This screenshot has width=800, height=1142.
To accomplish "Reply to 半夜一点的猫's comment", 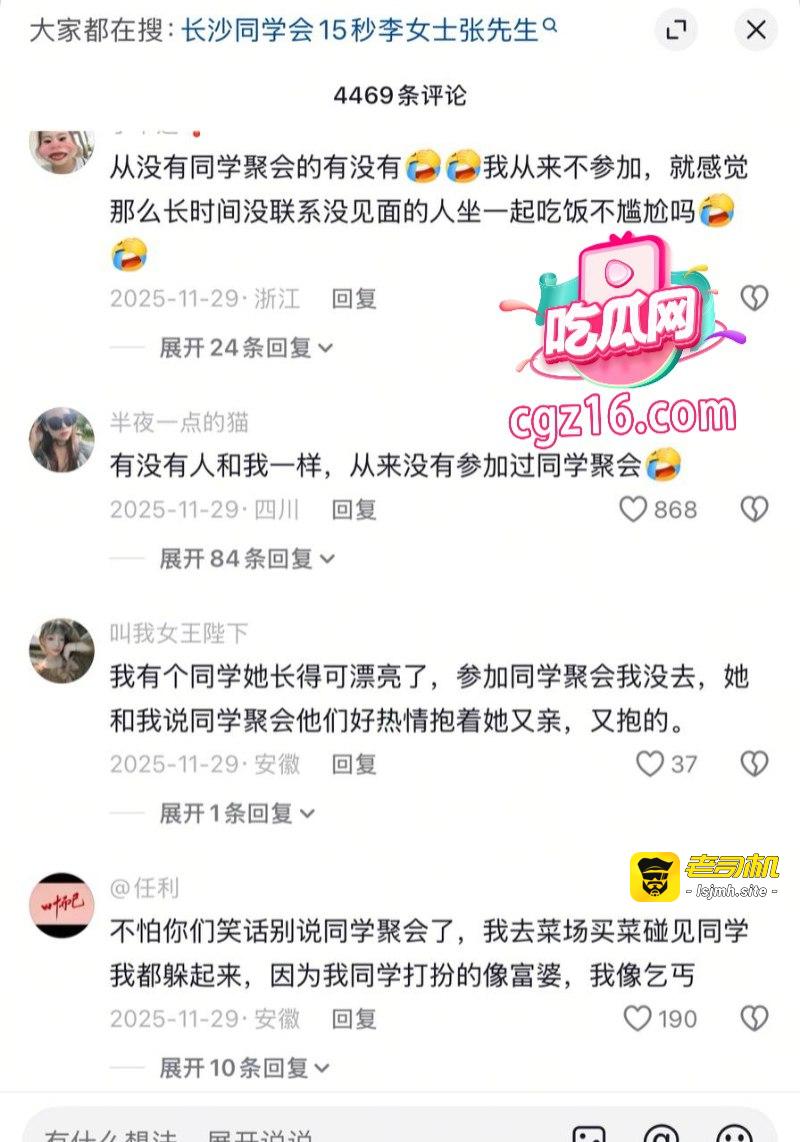I will point(354,509).
